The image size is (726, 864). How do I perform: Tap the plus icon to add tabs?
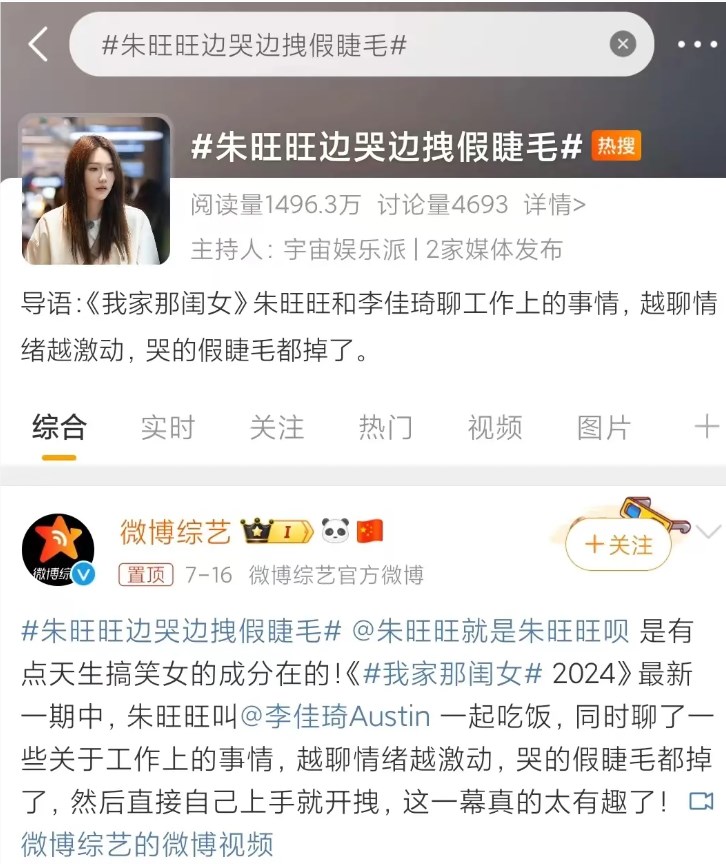click(x=706, y=428)
